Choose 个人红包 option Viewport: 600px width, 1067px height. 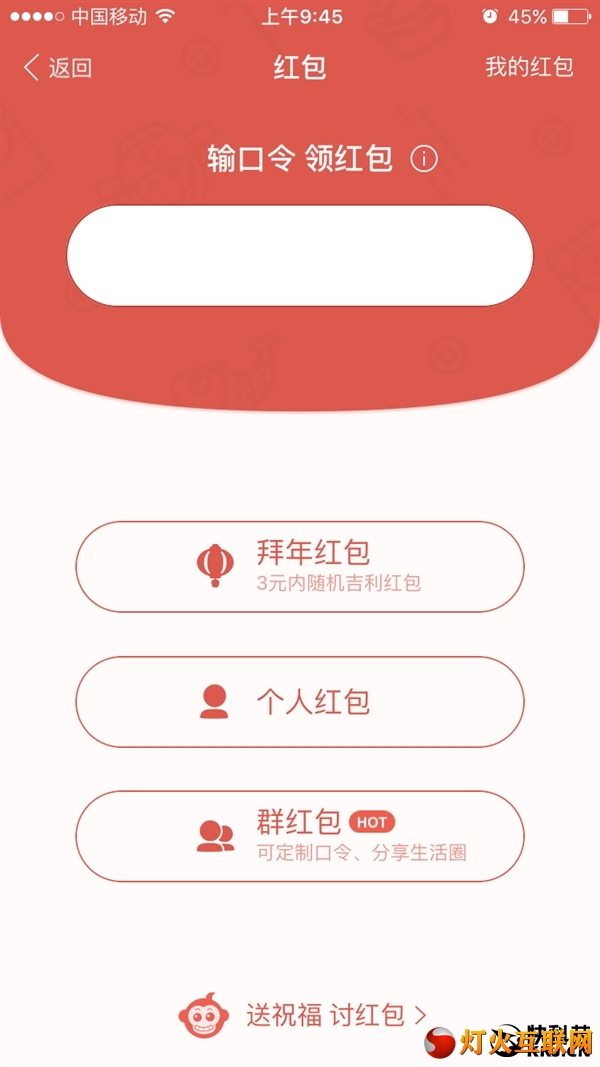coord(300,702)
